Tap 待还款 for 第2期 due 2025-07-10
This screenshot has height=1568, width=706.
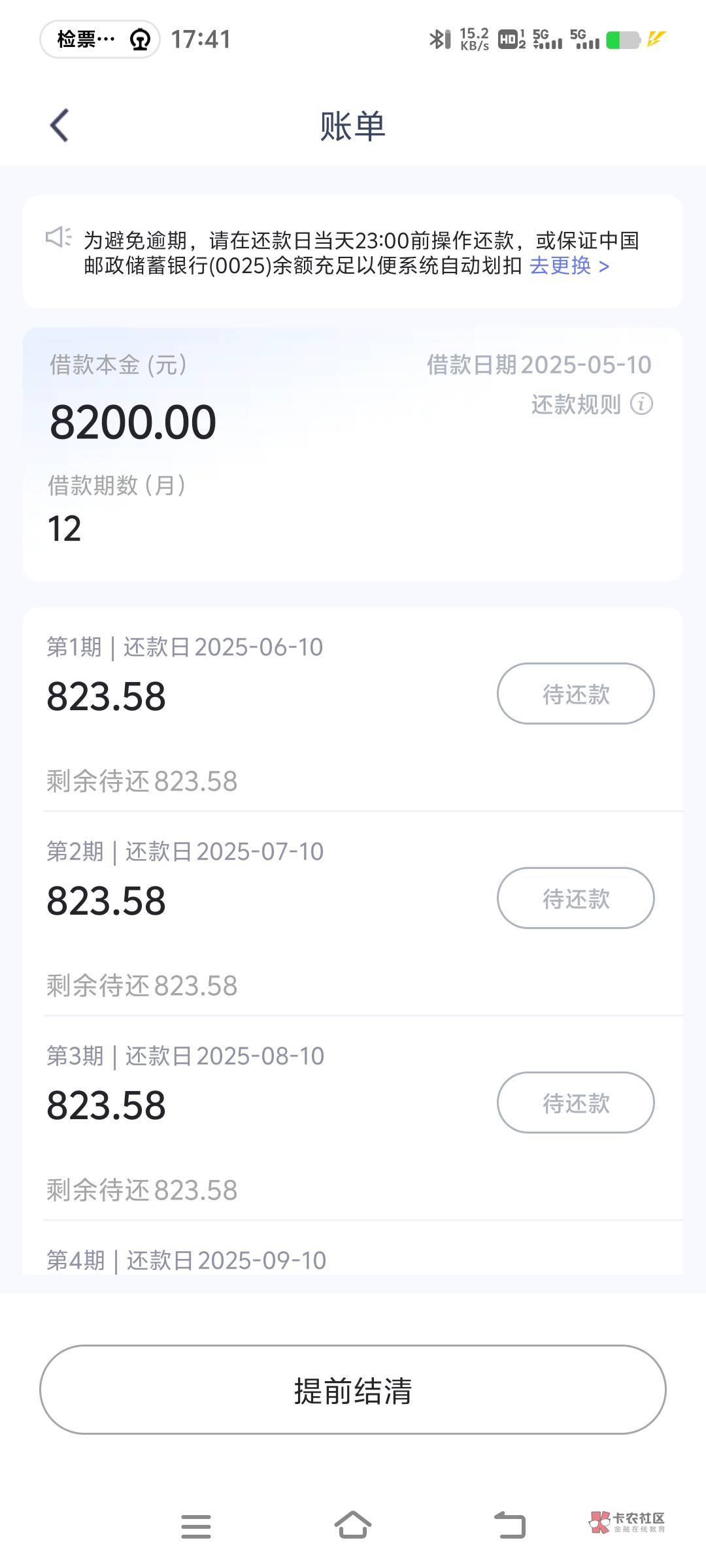(x=575, y=898)
